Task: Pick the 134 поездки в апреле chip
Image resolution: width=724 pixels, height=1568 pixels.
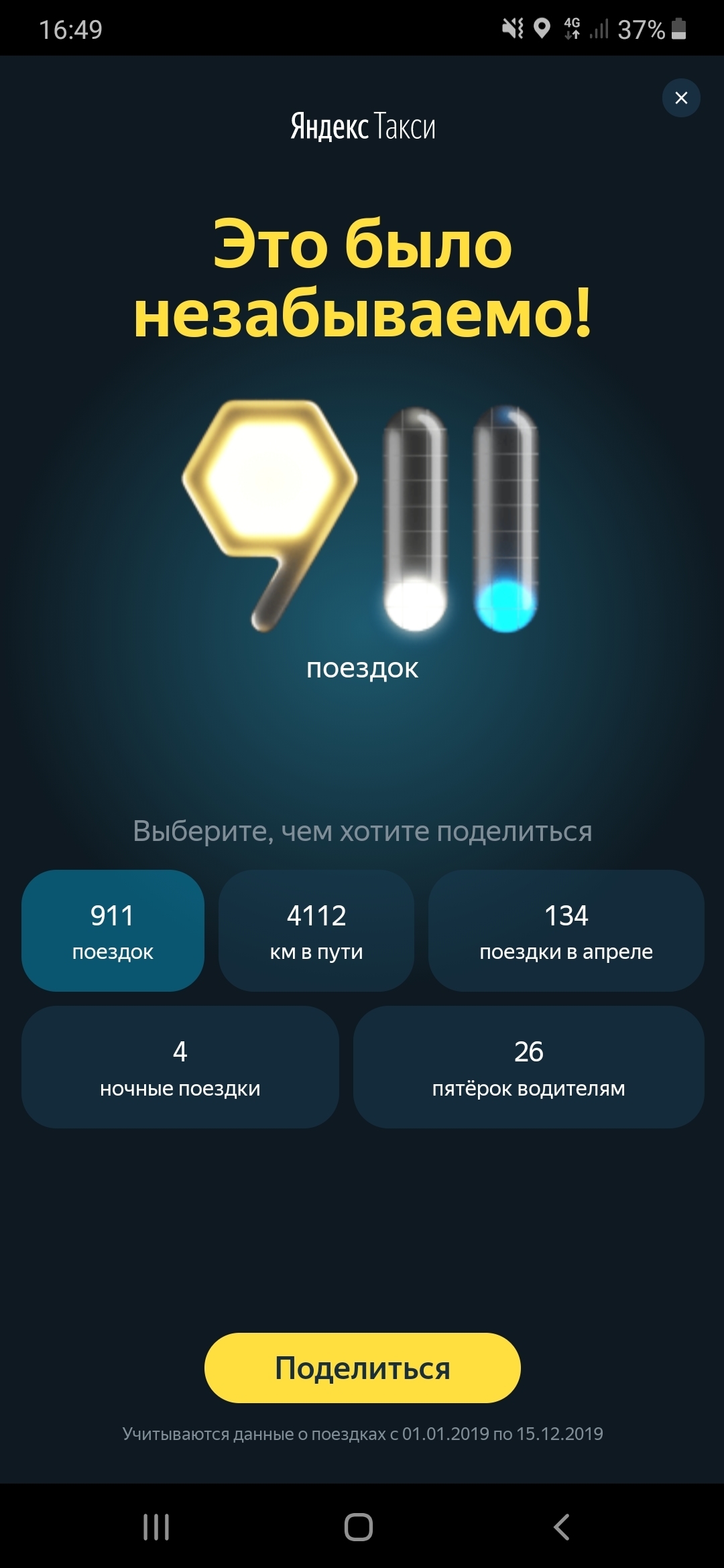Action: tap(566, 931)
